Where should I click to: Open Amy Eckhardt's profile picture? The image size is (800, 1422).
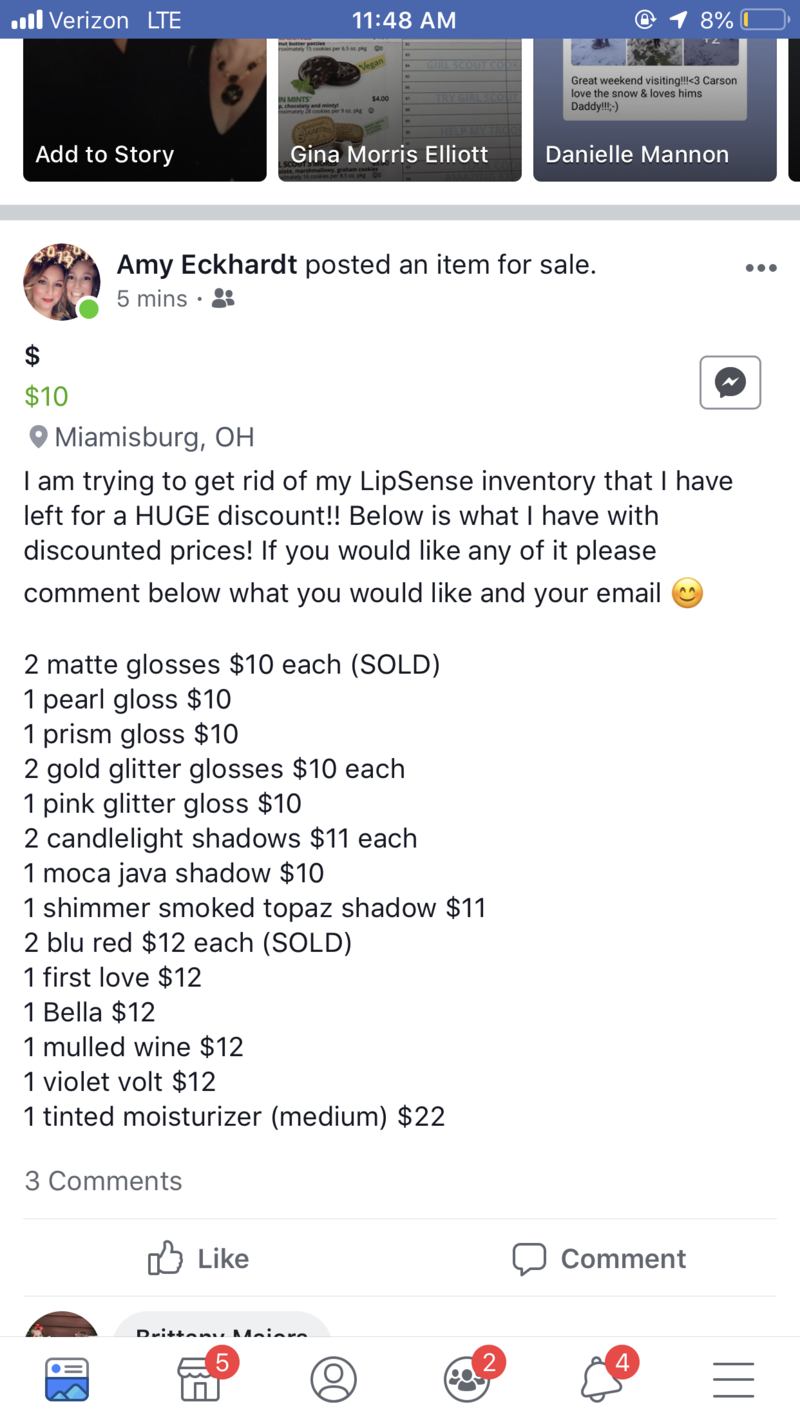coord(62,282)
